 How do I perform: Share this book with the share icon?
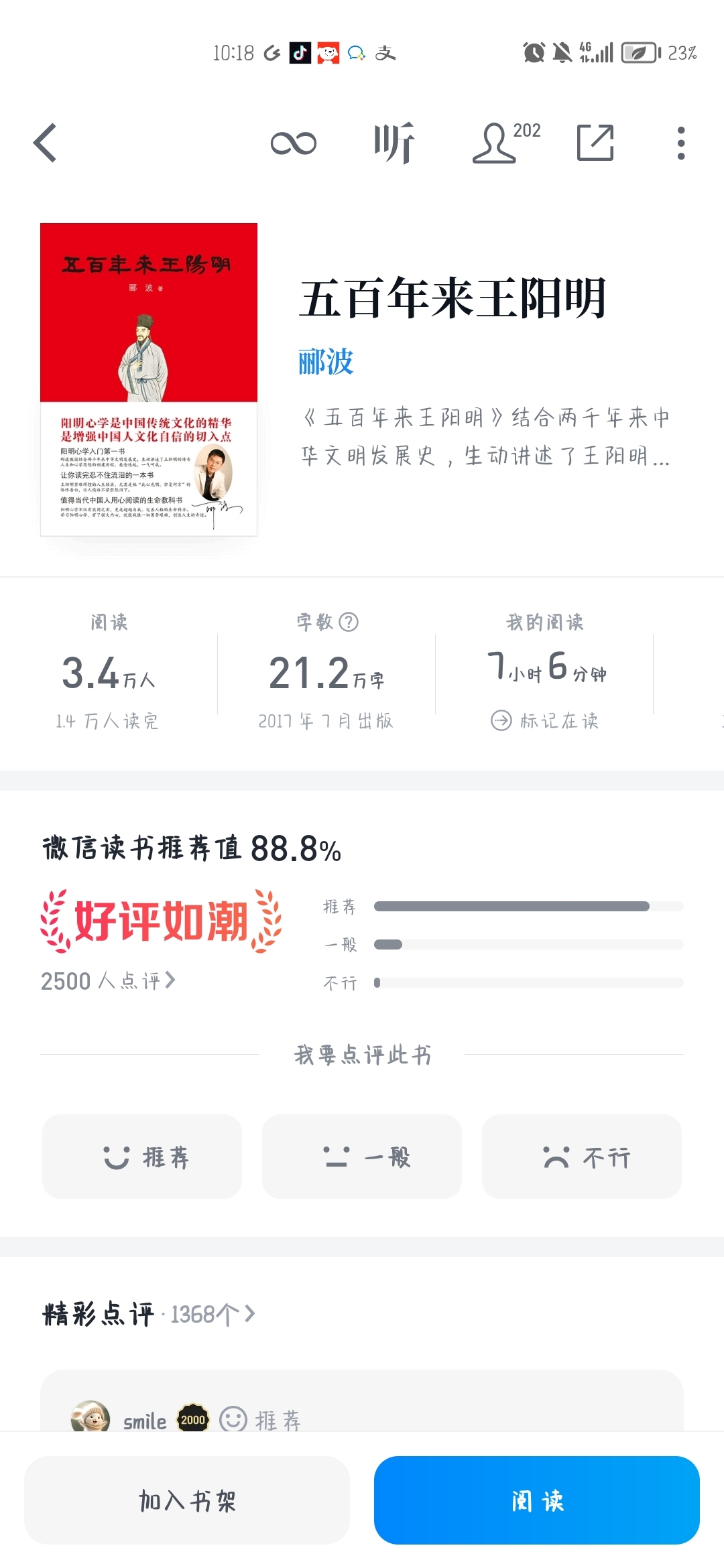595,143
